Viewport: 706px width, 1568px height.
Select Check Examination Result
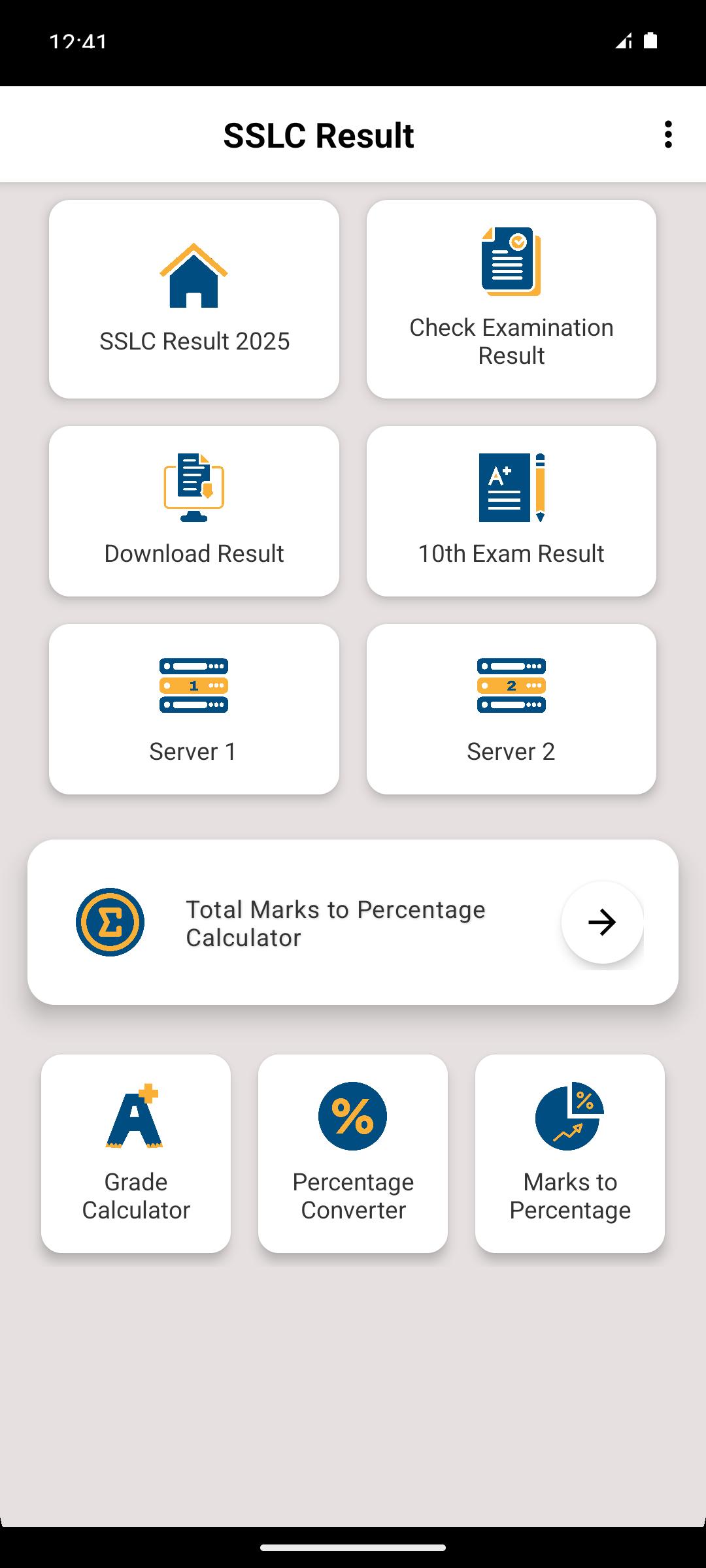tap(511, 299)
